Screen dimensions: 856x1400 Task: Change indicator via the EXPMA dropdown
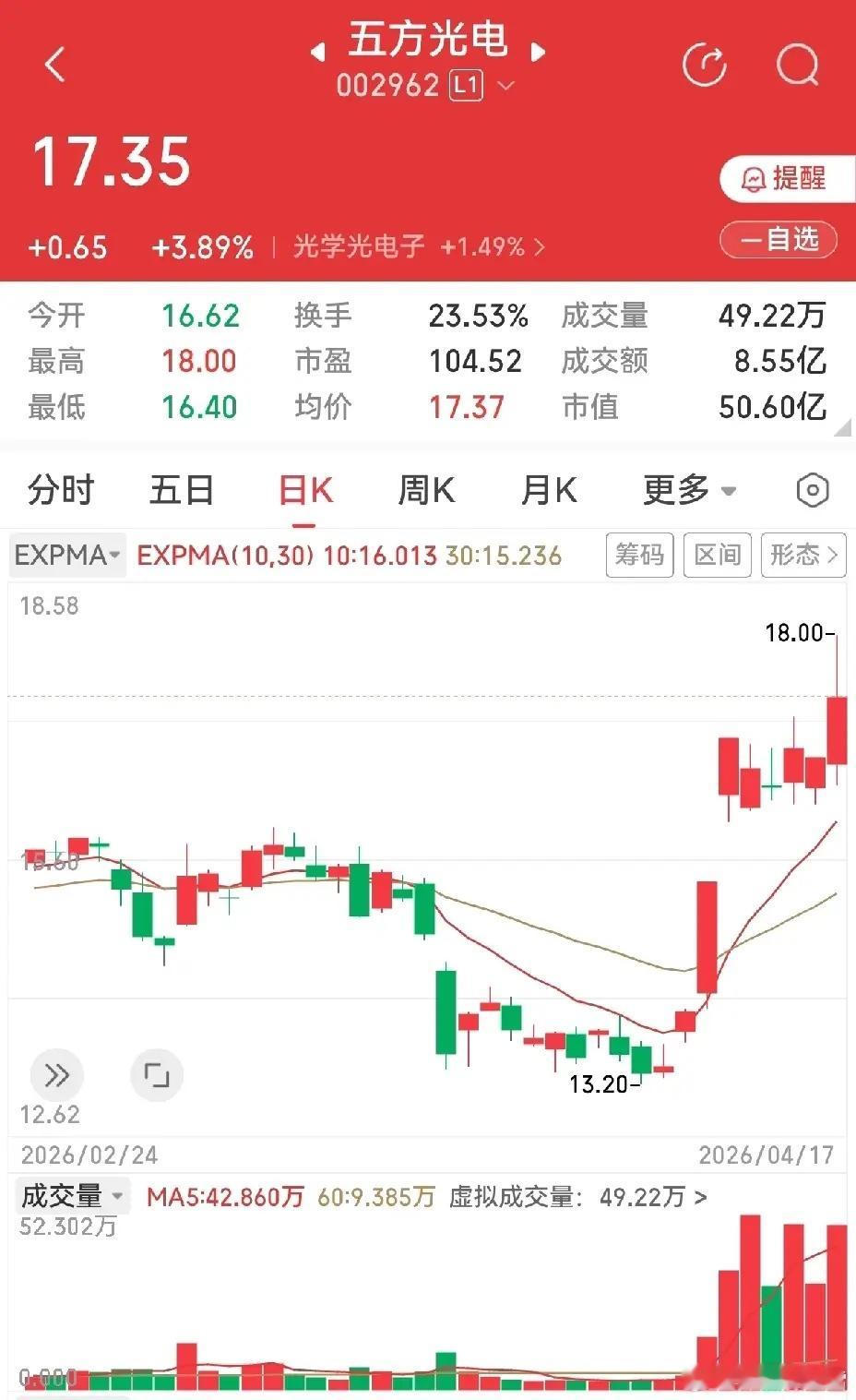point(66,555)
